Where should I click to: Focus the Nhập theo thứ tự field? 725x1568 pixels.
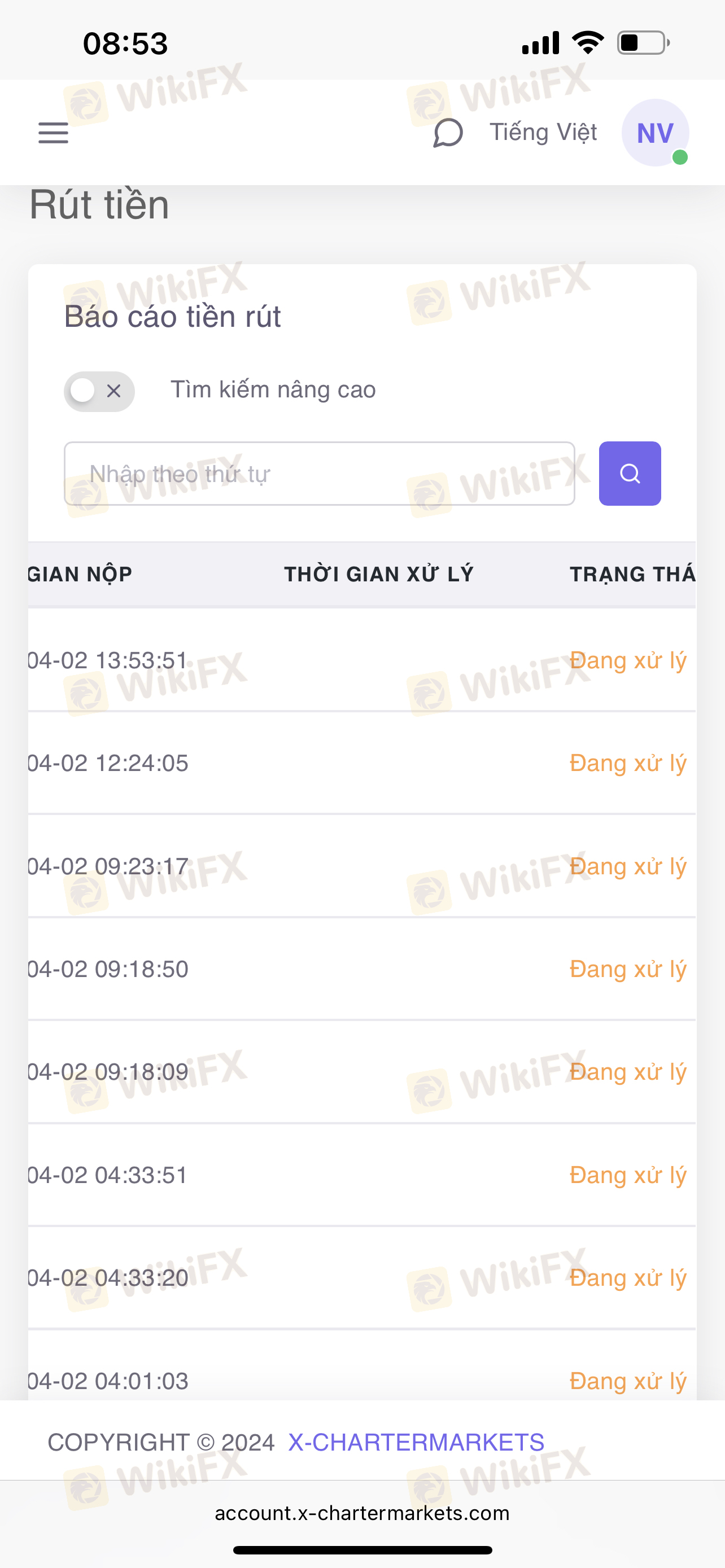[x=319, y=474]
